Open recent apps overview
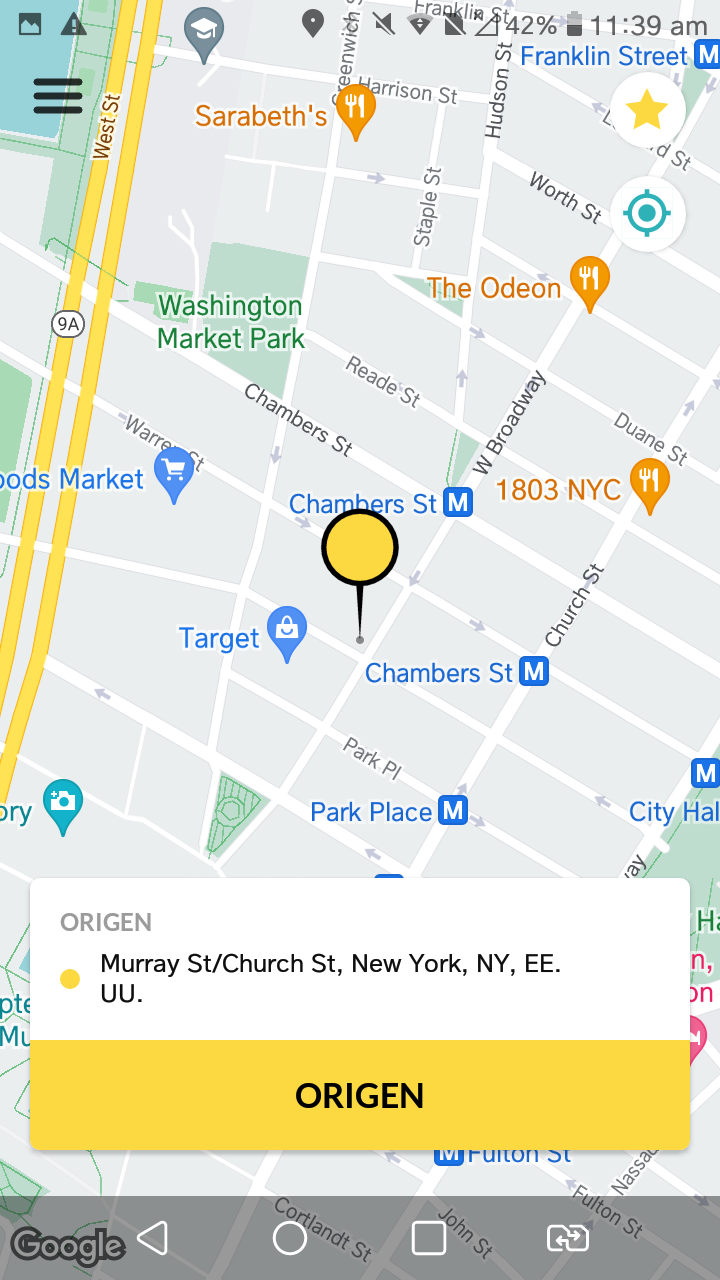720x1280 pixels. [x=429, y=1238]
